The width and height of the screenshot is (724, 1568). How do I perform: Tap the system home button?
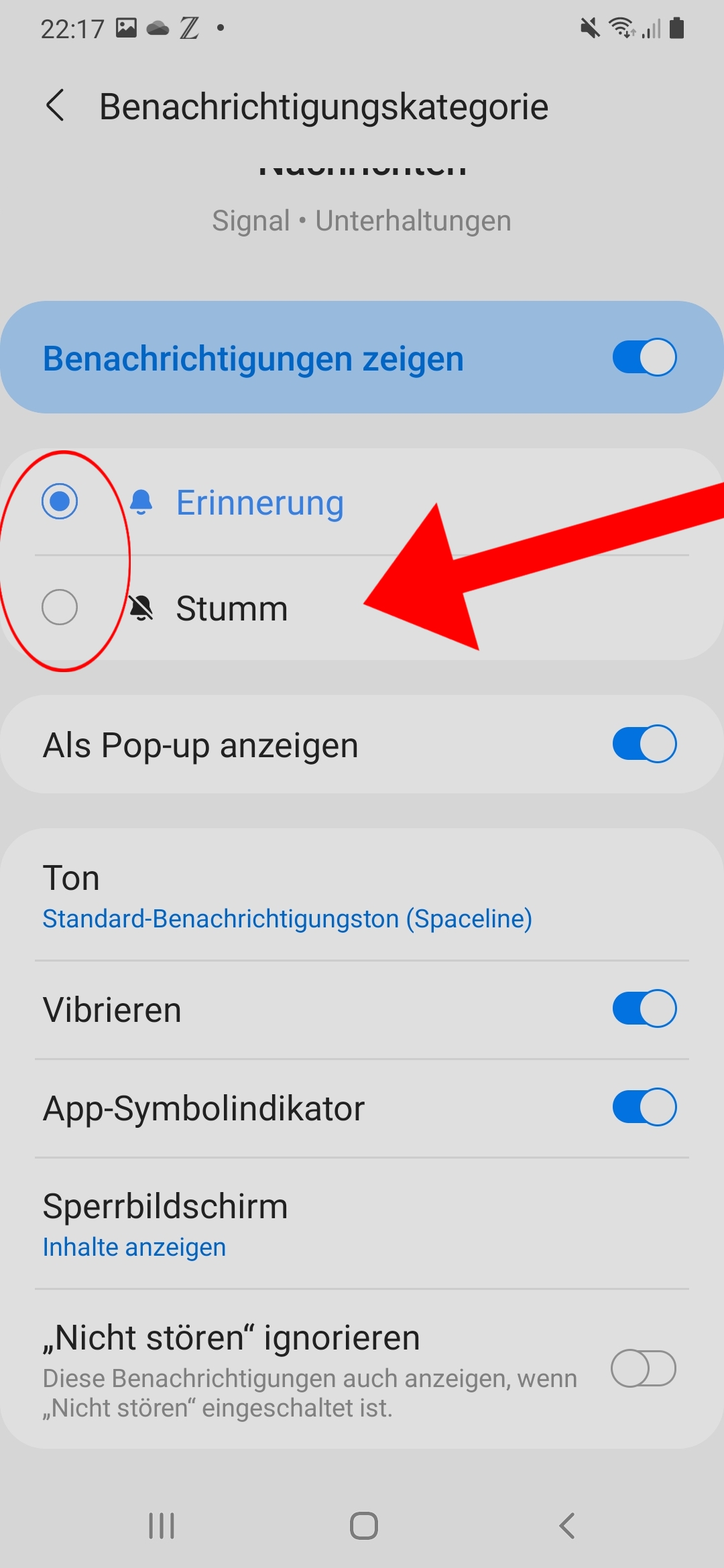(363, 1526)
